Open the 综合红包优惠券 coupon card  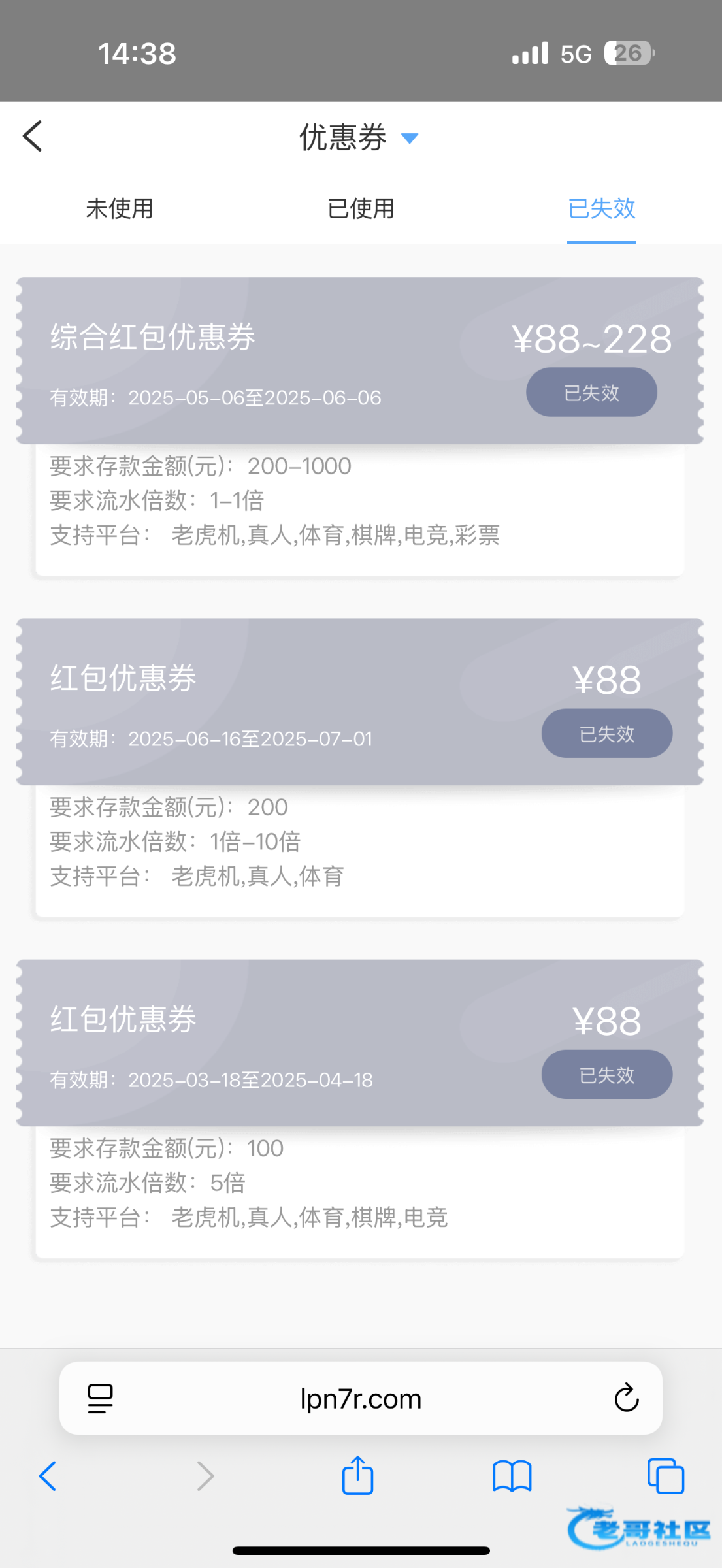(x=360, y=361)
